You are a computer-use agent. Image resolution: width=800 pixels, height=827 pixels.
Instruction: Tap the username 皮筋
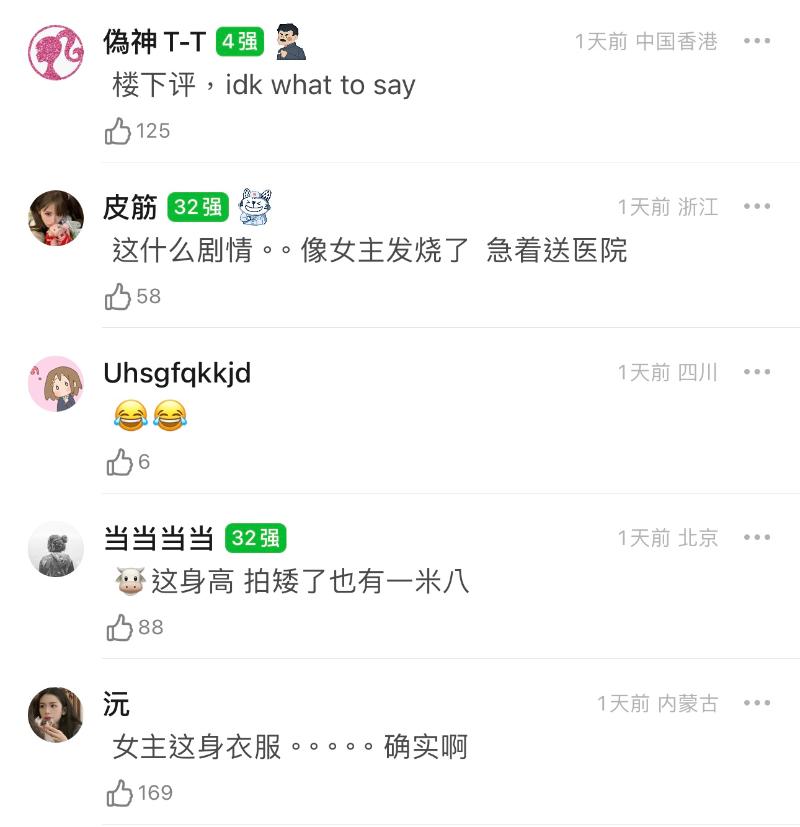[130, 207]
